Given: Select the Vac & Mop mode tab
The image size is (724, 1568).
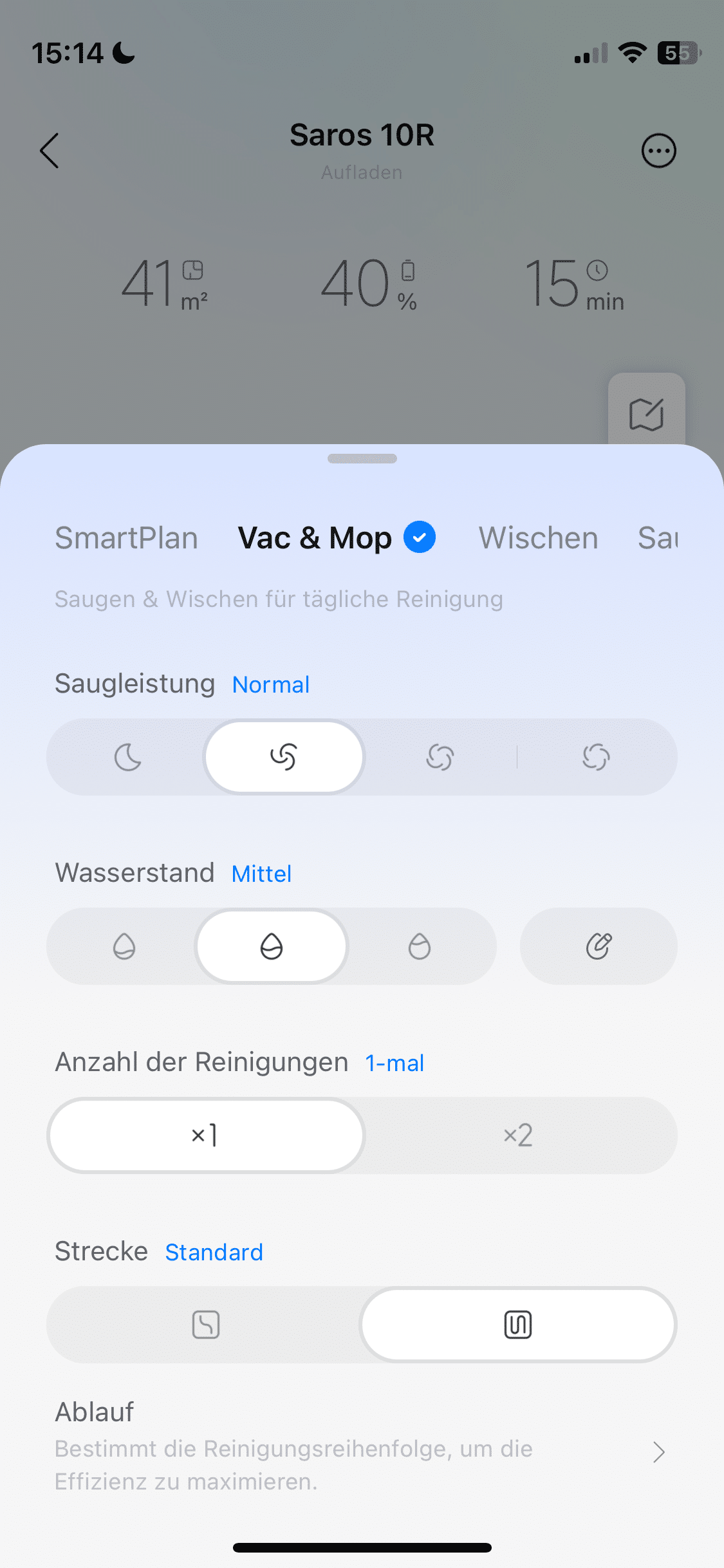Looking at the screenshot, I should point(315,538).
